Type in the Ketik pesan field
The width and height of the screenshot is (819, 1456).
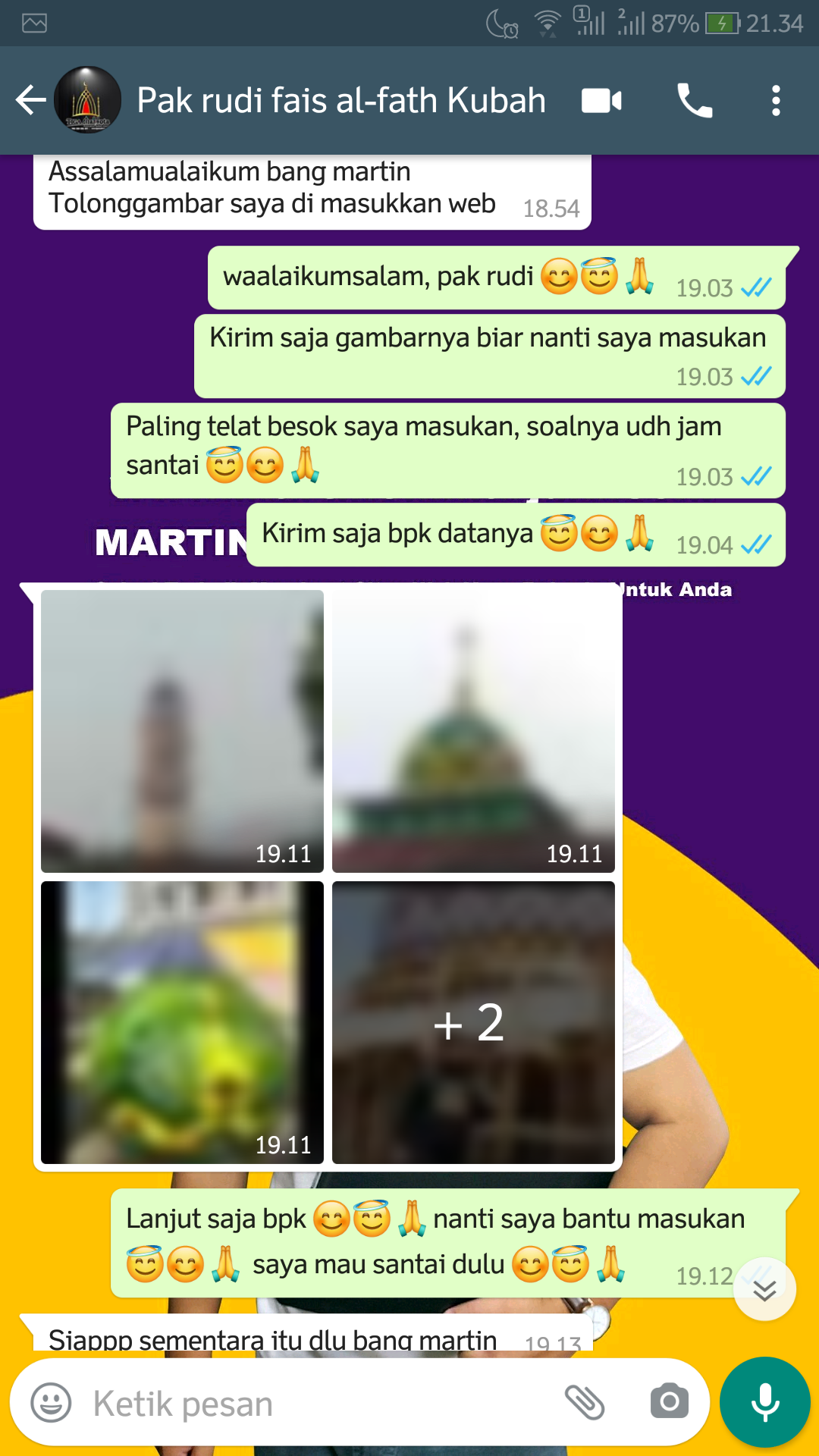pyautogui.click(x=318, y=1404)
